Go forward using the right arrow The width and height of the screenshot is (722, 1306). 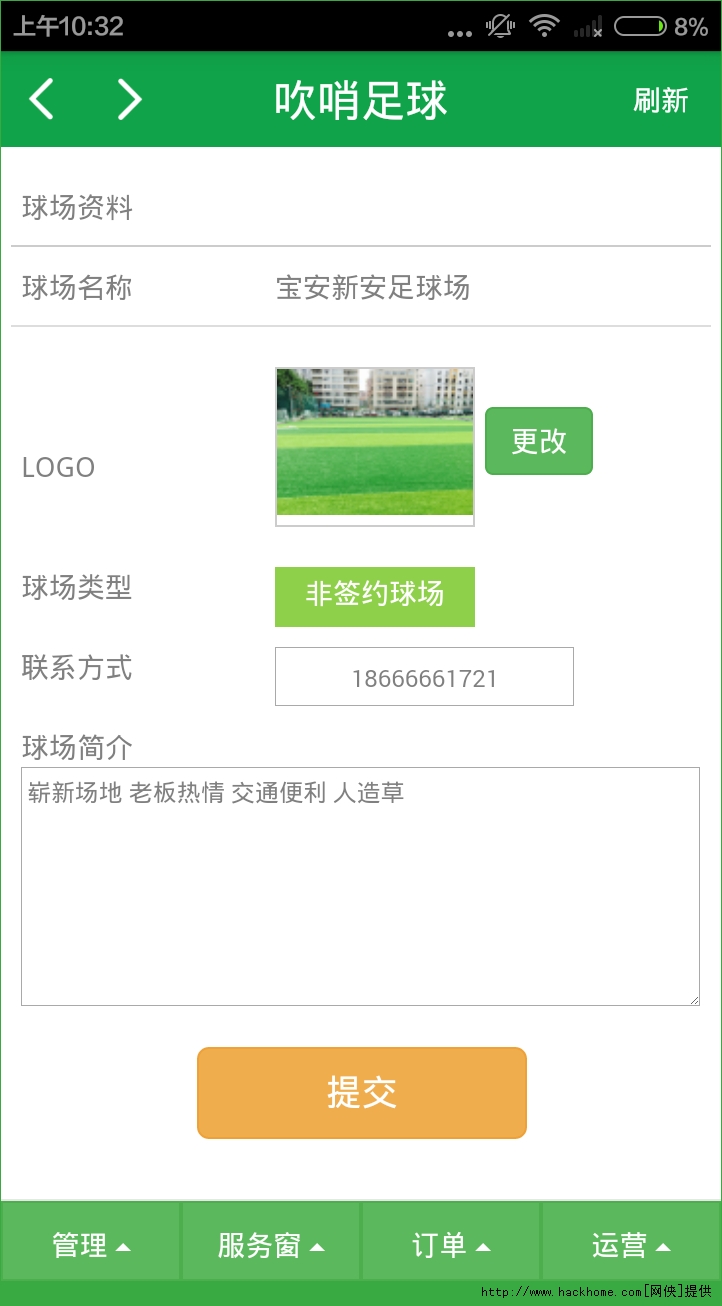[x=129, y=100]
